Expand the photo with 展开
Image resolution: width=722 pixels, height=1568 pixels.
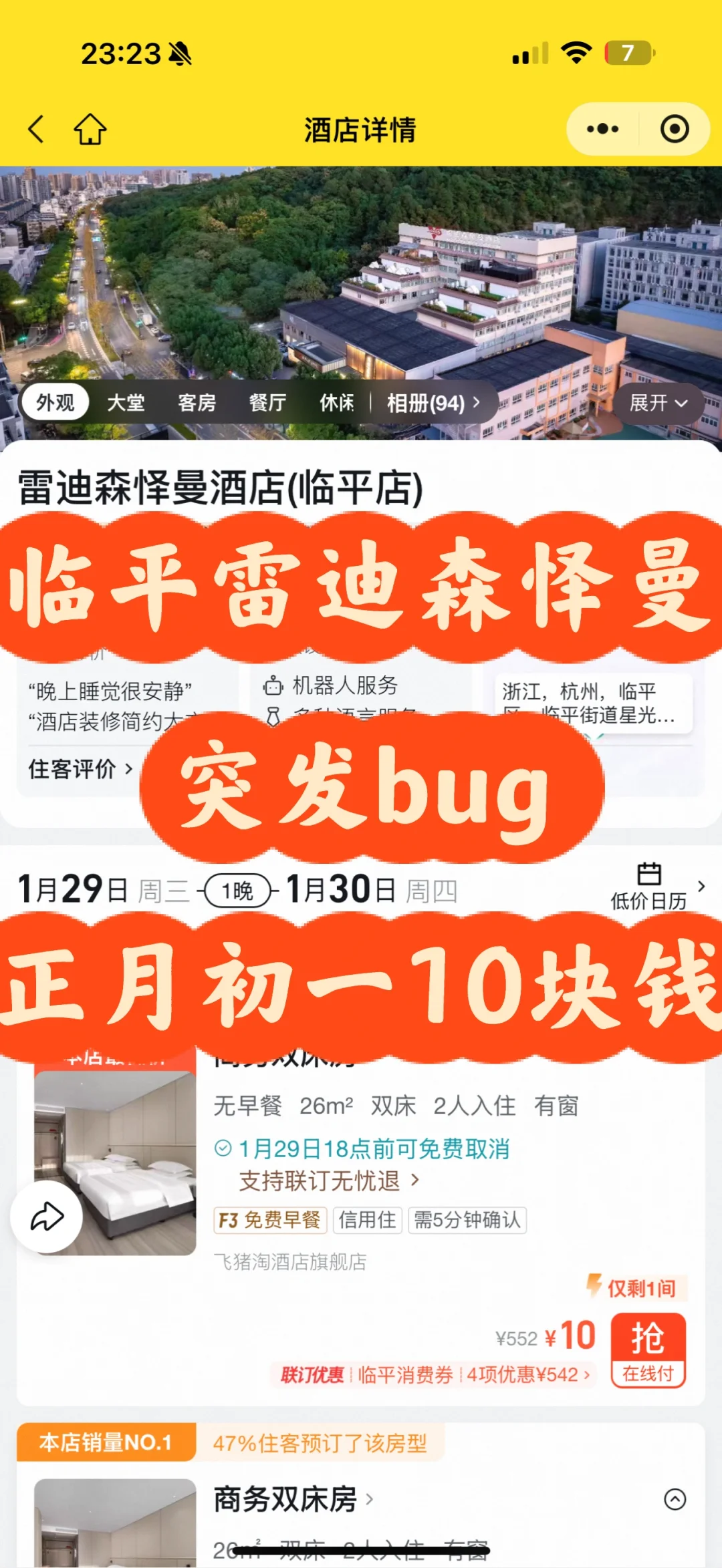(x=658, y=403)
